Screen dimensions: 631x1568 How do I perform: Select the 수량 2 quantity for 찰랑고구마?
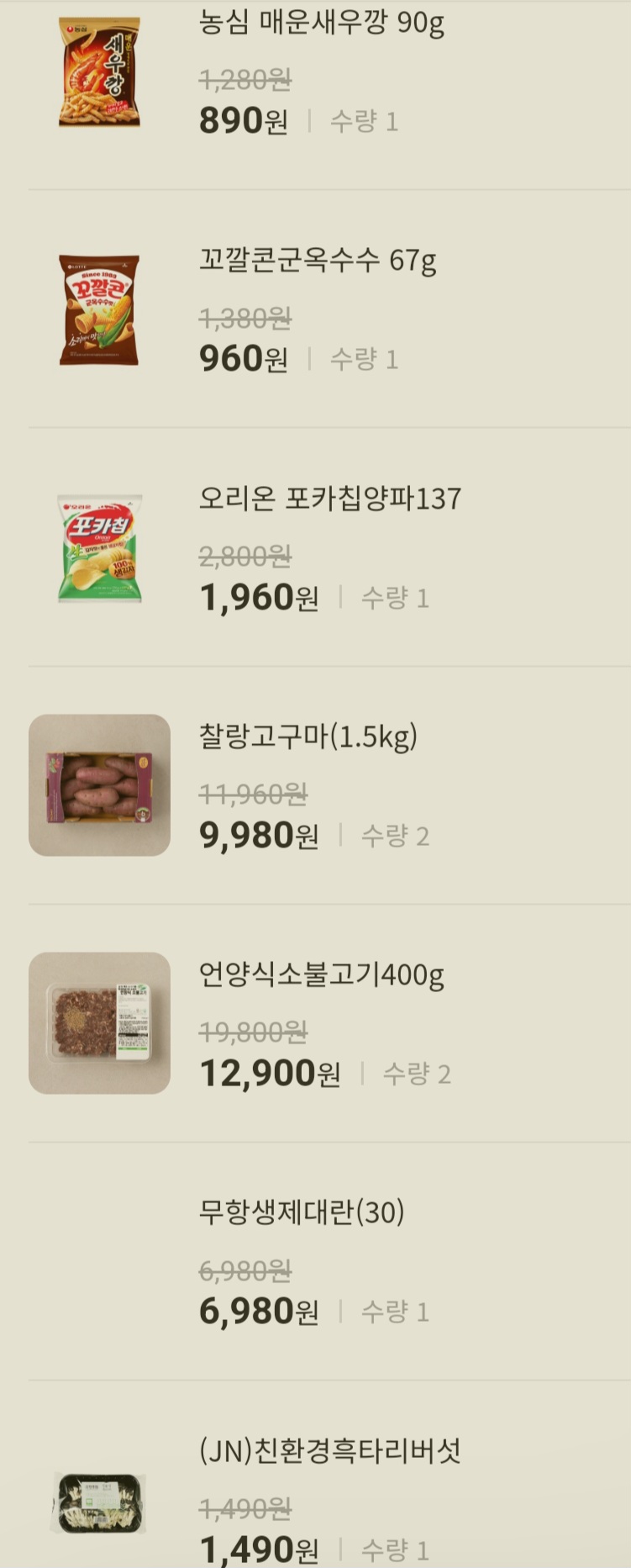click(395, 836)
